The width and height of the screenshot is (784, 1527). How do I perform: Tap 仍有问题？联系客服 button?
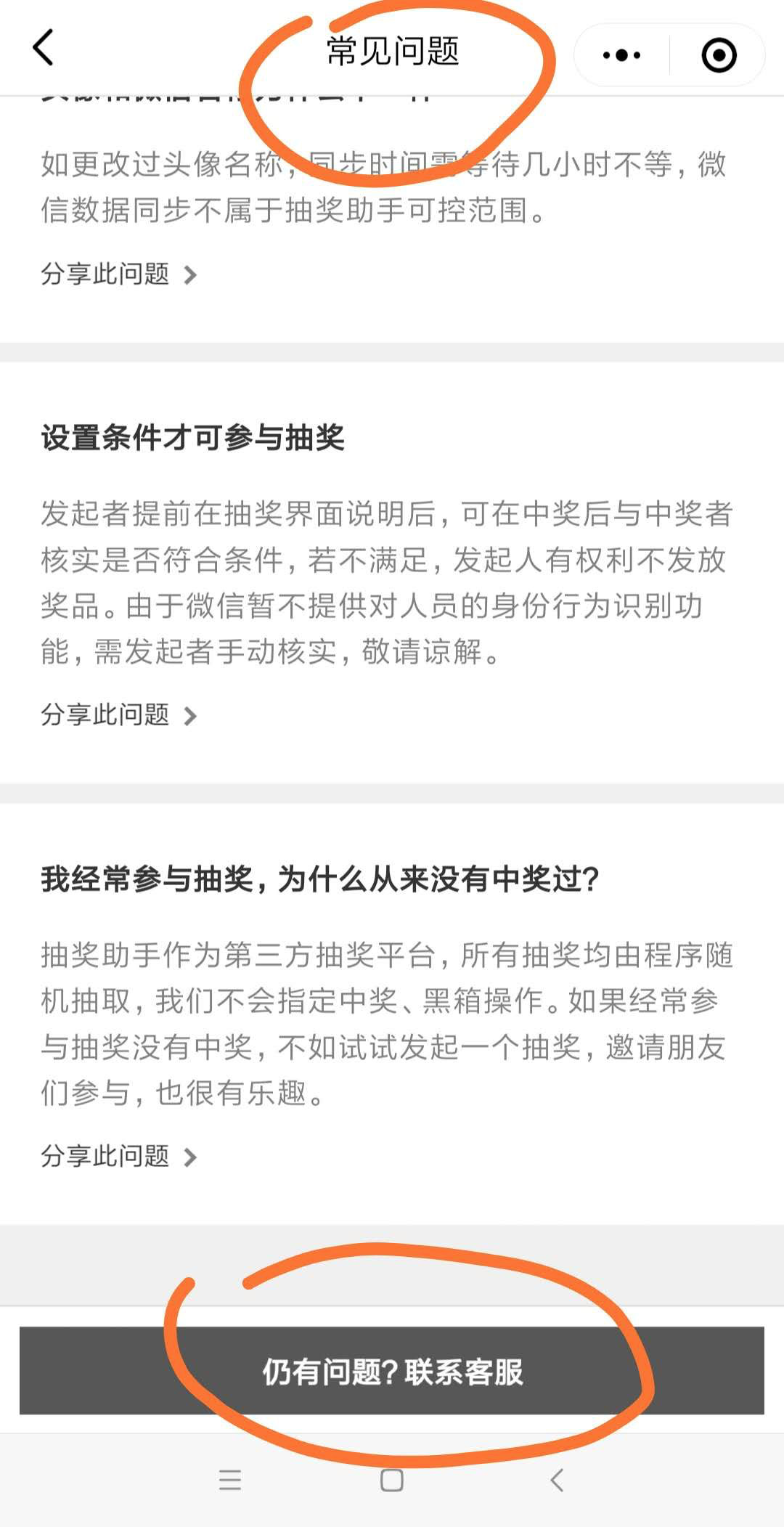pos(392,1372)
